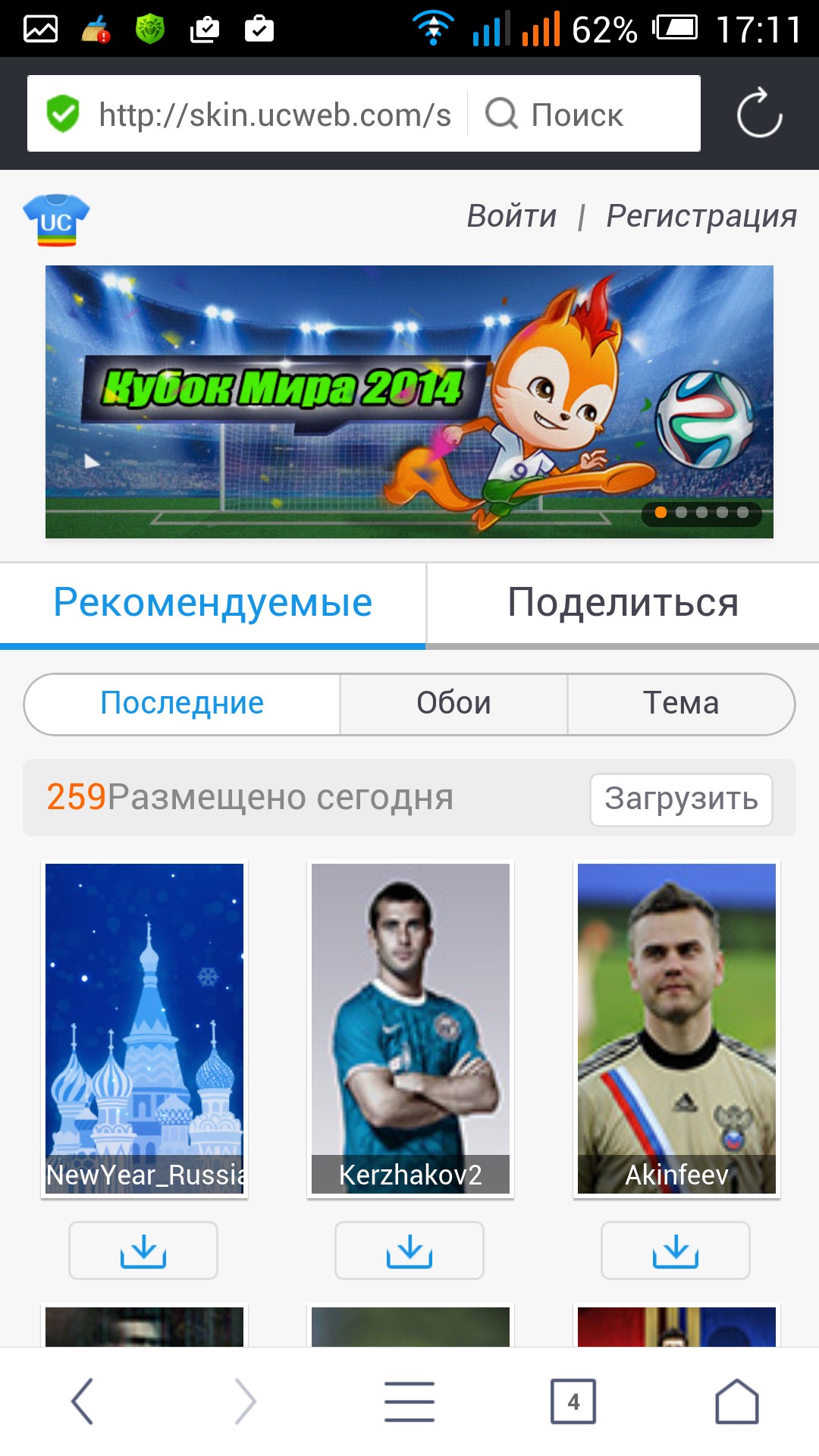Switch to the Обои filter
This screenshot has width=819, height=1456.
click(x=453, y=704)
